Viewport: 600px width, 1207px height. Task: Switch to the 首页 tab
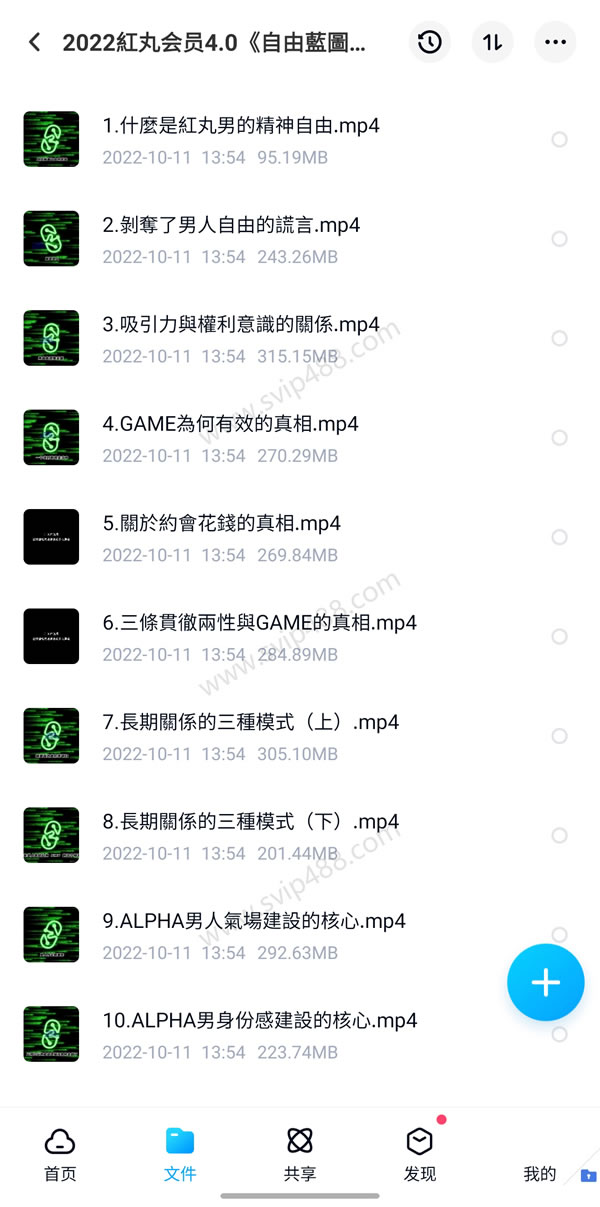pos(60,1155)
